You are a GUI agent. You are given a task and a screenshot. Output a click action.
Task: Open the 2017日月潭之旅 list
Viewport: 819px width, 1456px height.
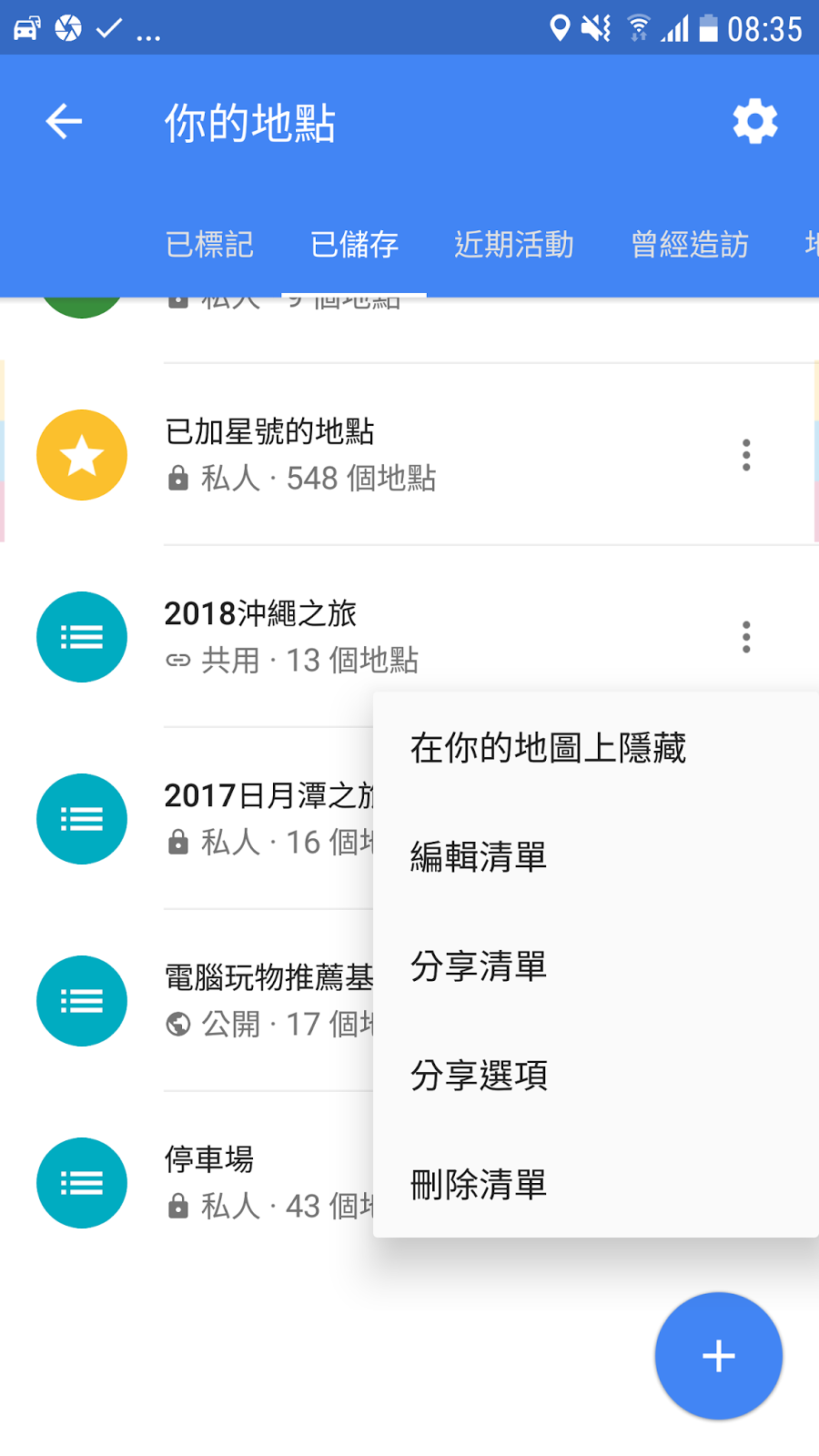point(264,818)
